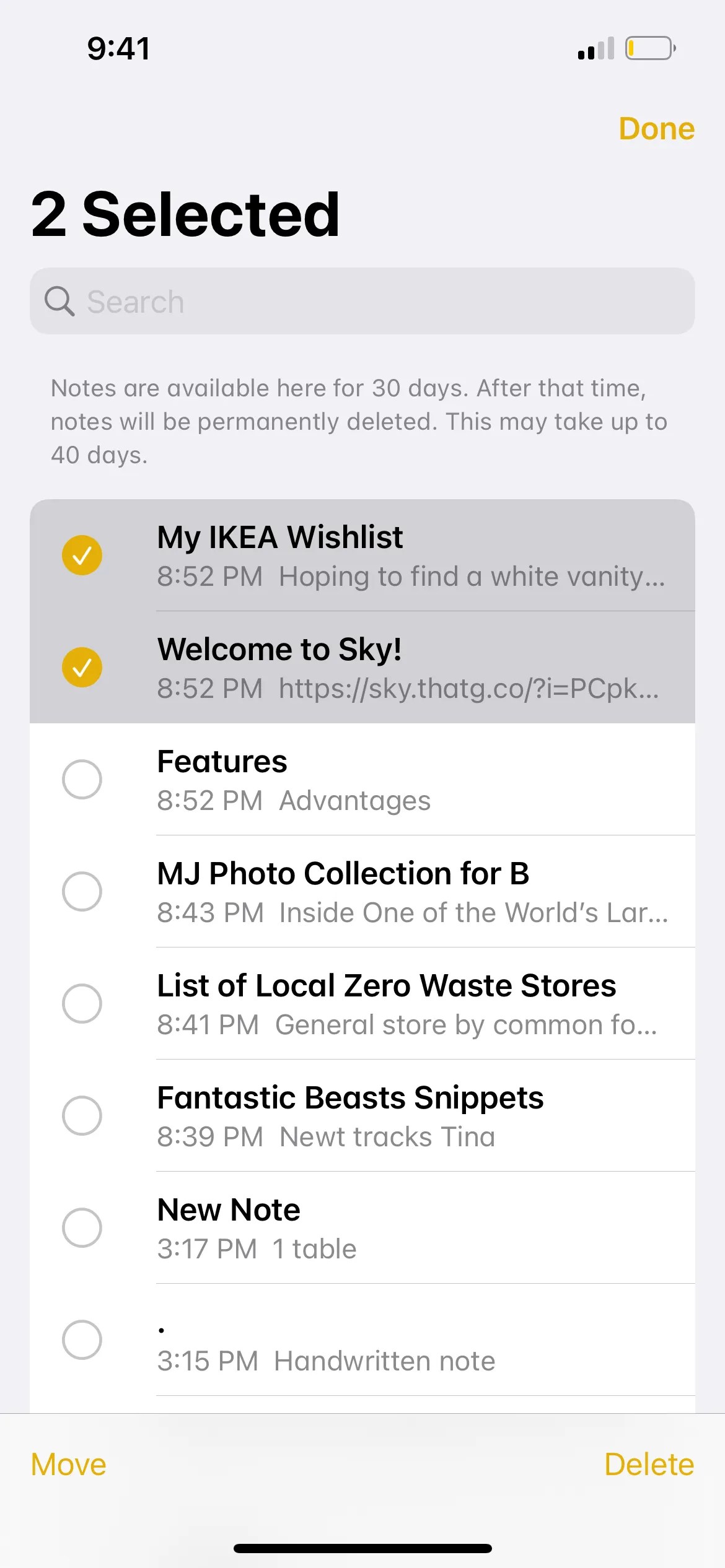This screenshot has height=1568, width=725.
Task: Select List of Local Zero Waste Stores
Action: point(82,1004)
